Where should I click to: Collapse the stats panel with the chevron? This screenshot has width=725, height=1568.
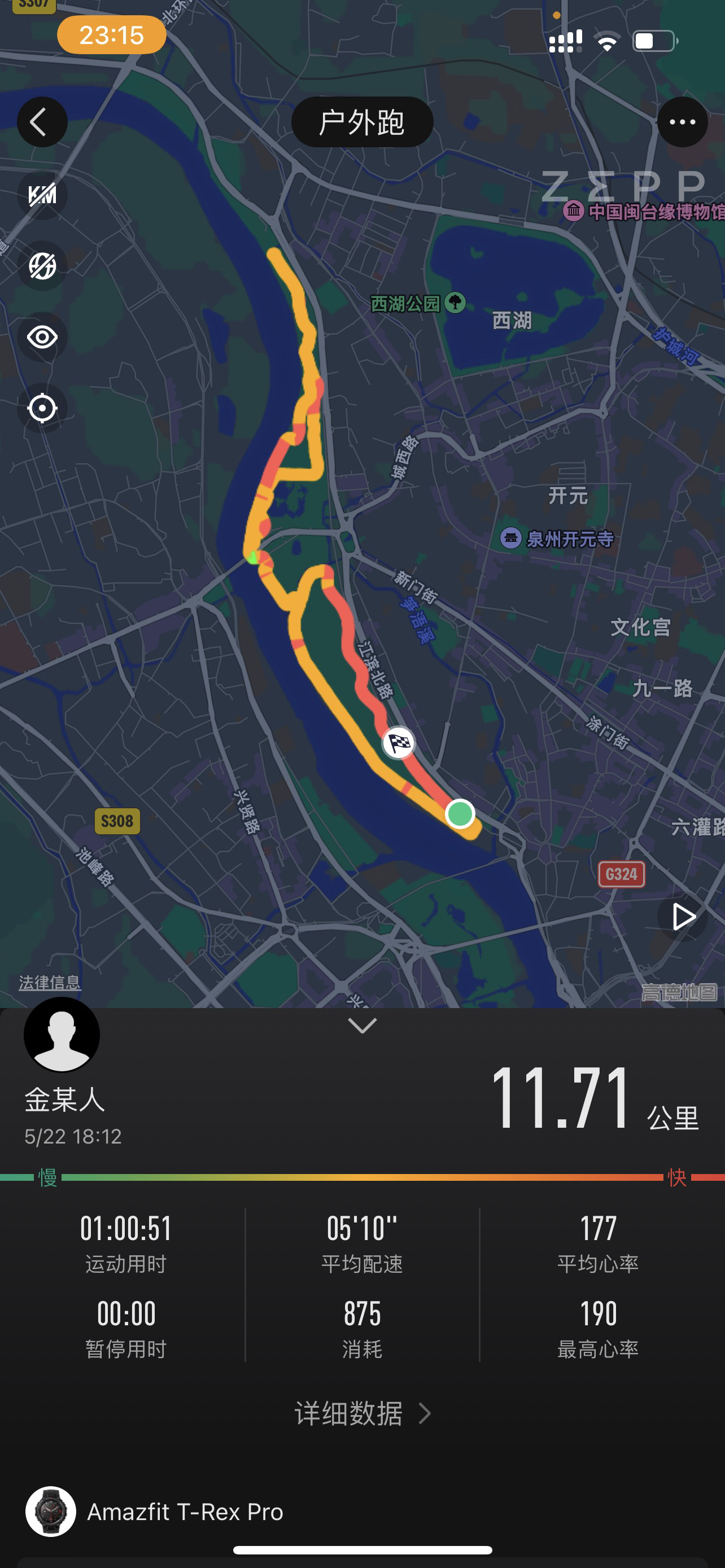click(x=362, y=1026)
